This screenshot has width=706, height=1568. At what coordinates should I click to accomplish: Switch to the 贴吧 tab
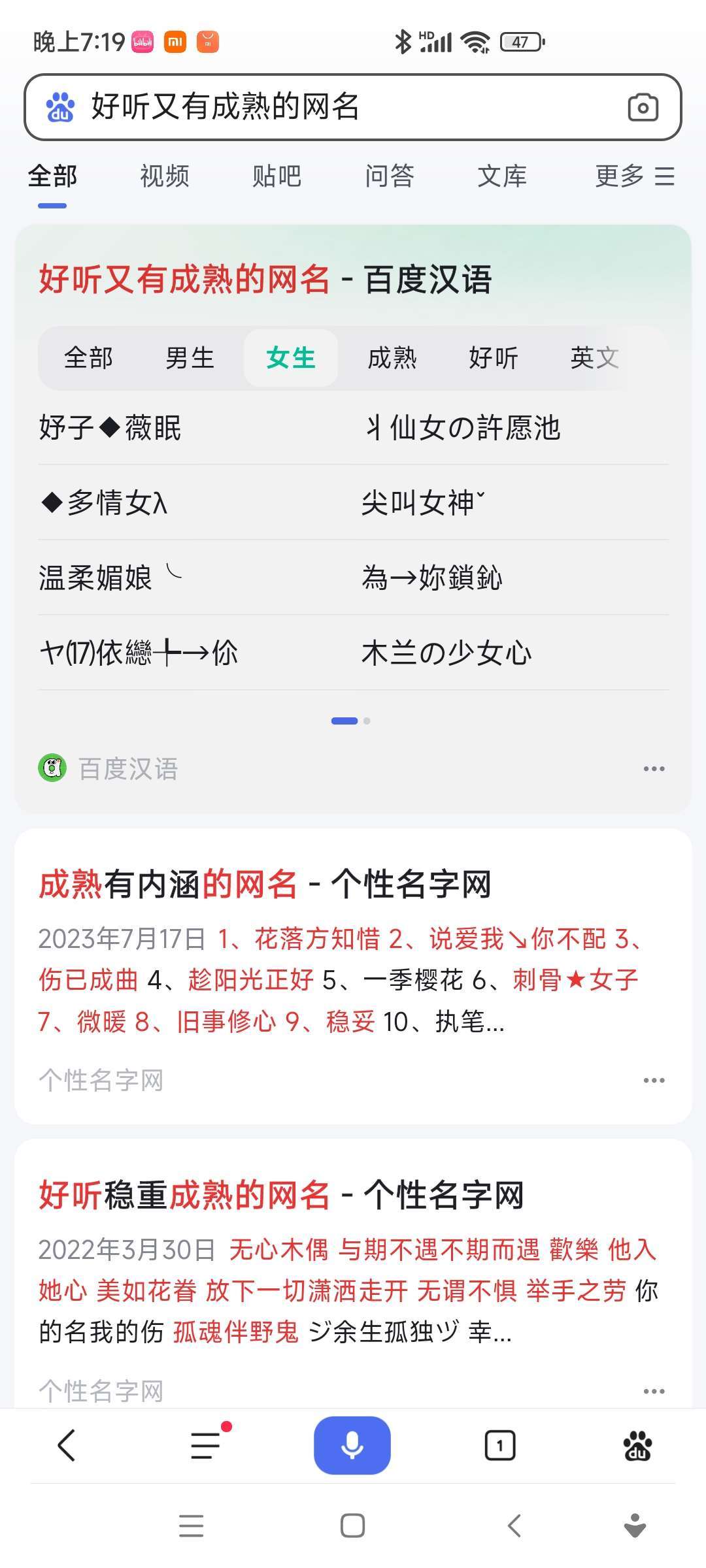click(x=277, y=176)
